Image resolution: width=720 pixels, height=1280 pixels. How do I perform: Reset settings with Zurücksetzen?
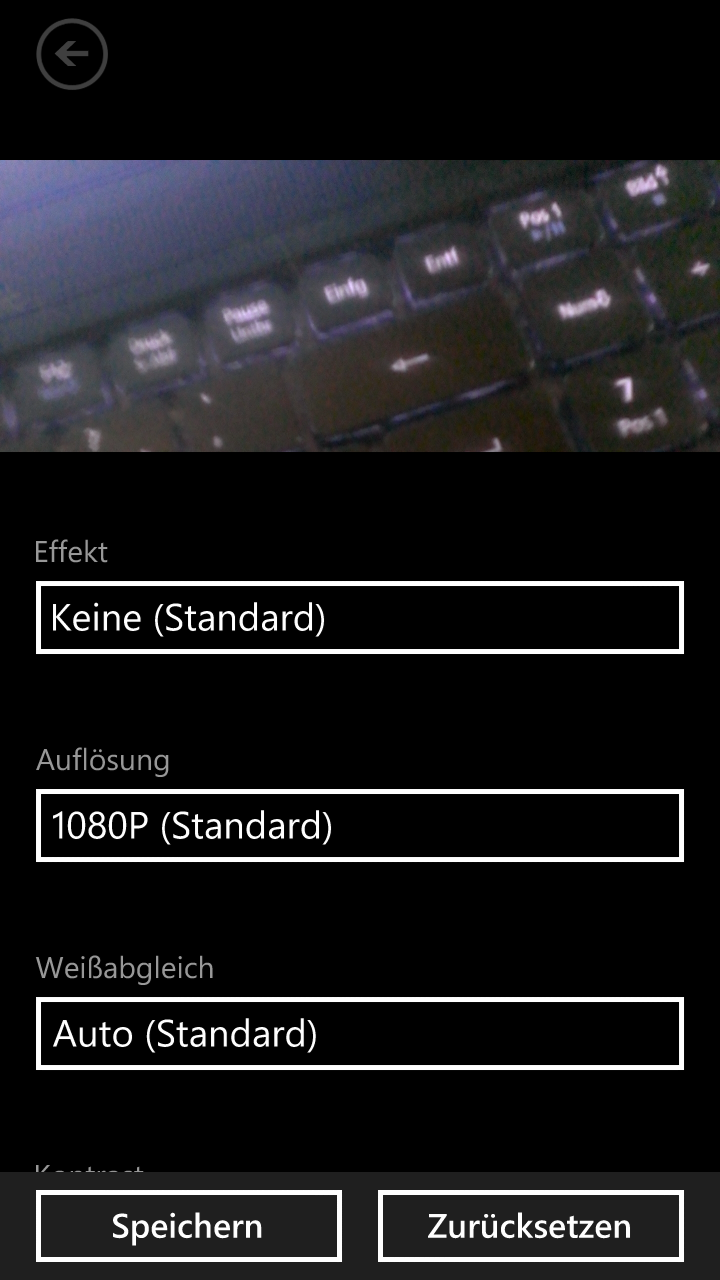(x=531, y=1226)
